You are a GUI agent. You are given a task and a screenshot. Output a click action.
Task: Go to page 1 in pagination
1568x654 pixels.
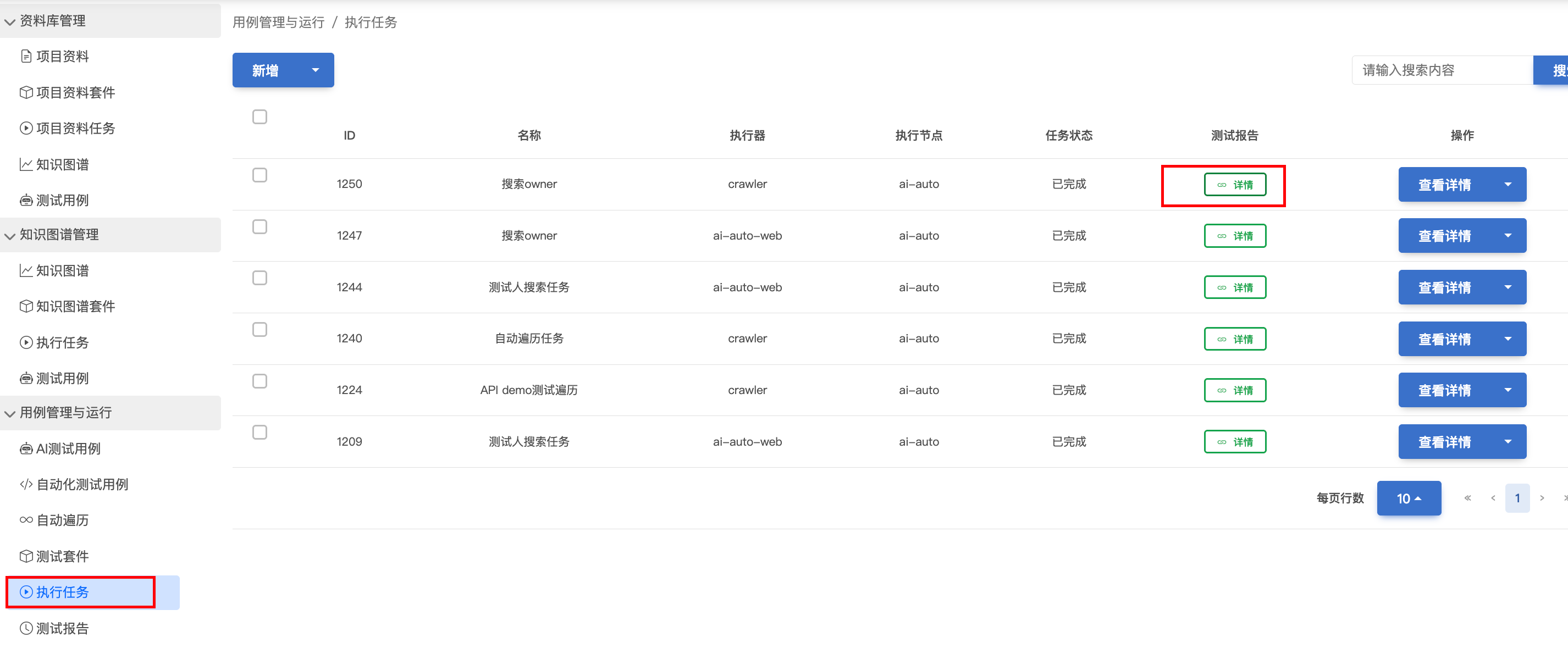pyautogui.click(x=1516, y=498)
